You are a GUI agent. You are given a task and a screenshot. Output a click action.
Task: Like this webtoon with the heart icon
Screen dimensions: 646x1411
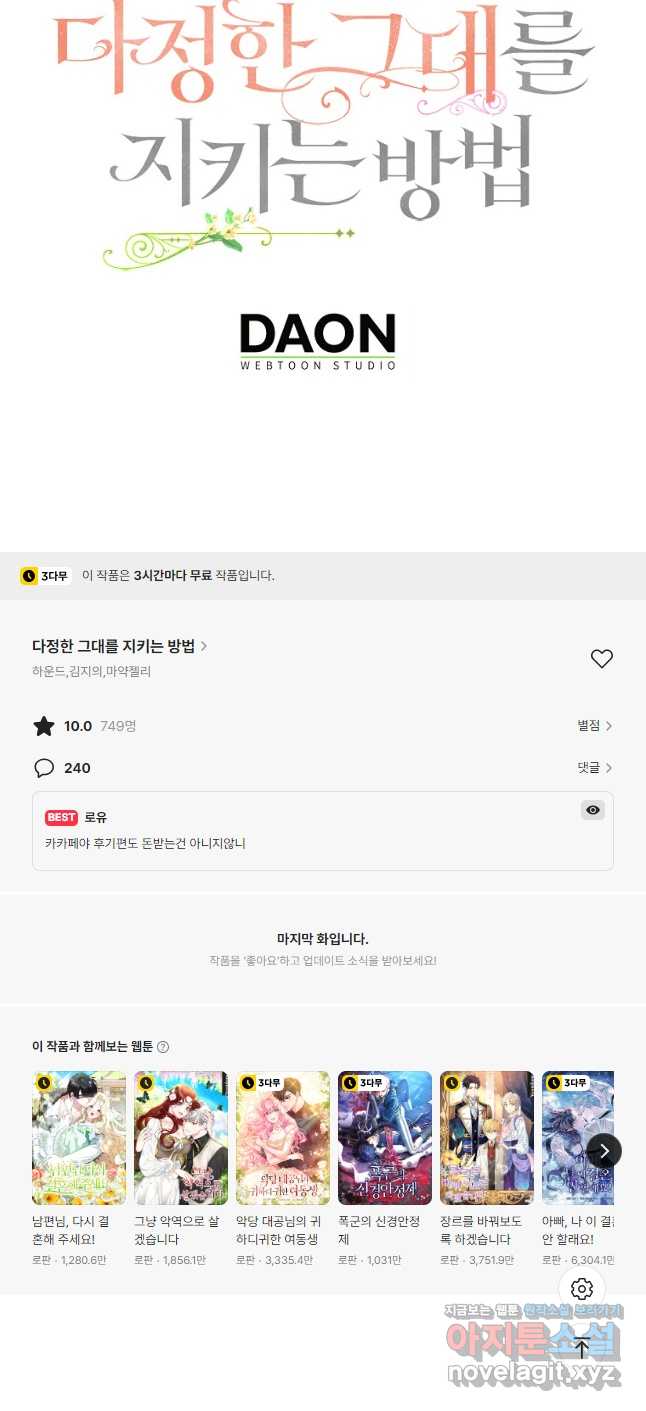(x=601, y=659)
